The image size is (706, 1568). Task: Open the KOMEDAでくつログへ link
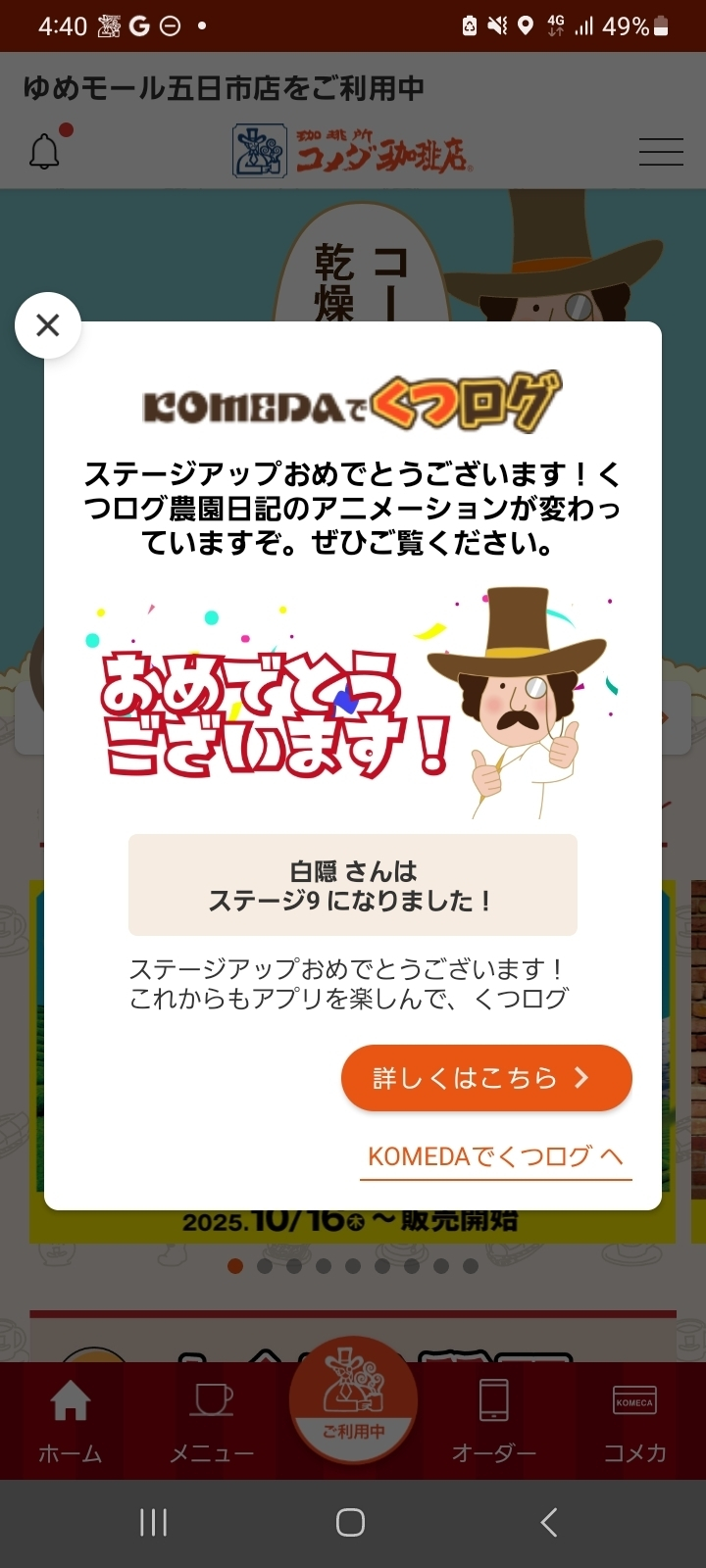coord(495,1157)
